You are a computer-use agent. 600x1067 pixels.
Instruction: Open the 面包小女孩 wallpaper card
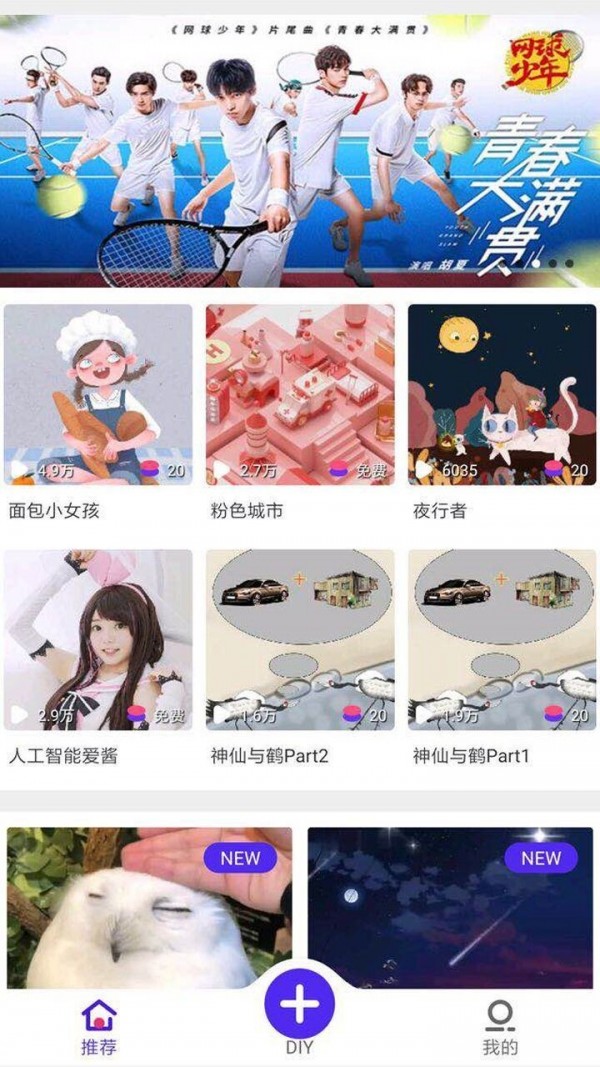tap(98, 395)
